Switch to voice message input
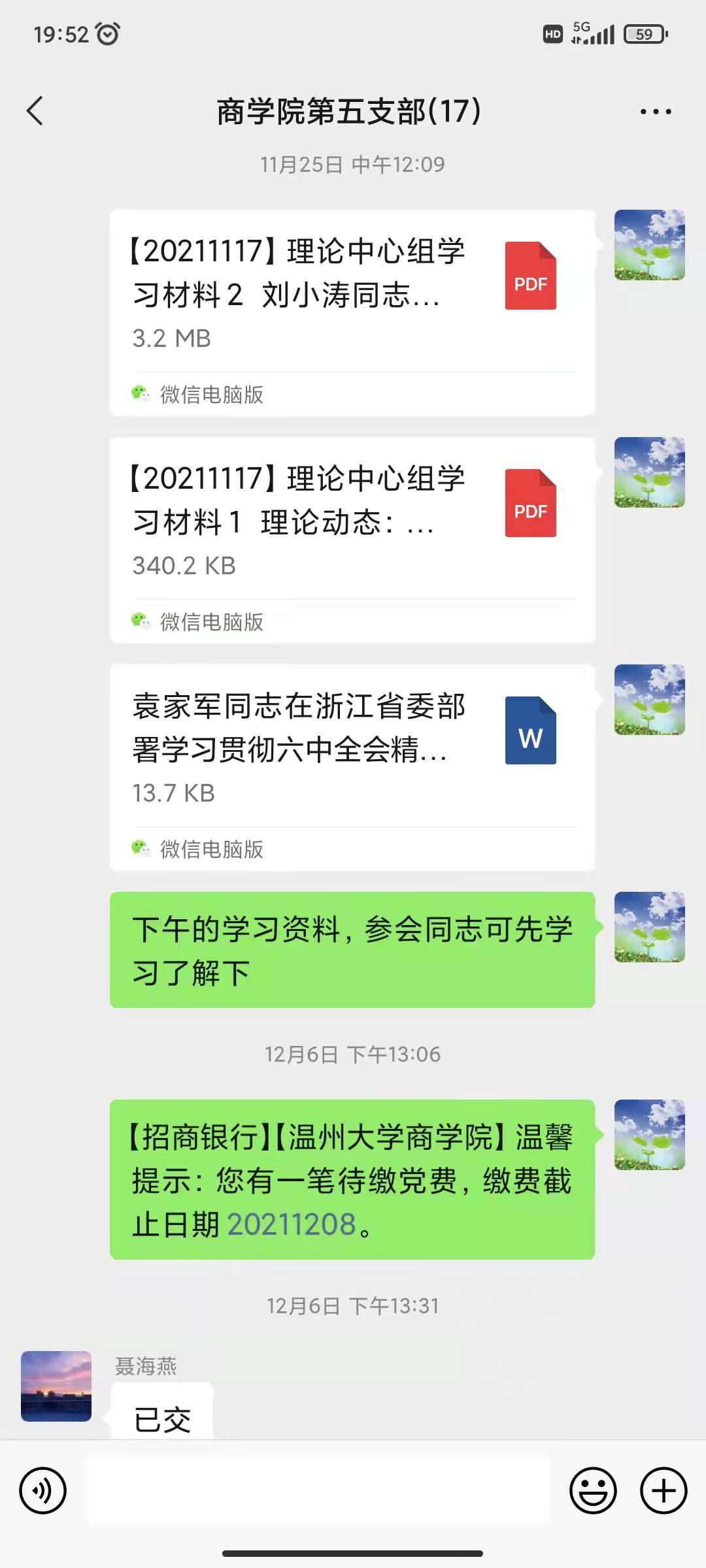 pyautogui.click(x=43, y=1491)
